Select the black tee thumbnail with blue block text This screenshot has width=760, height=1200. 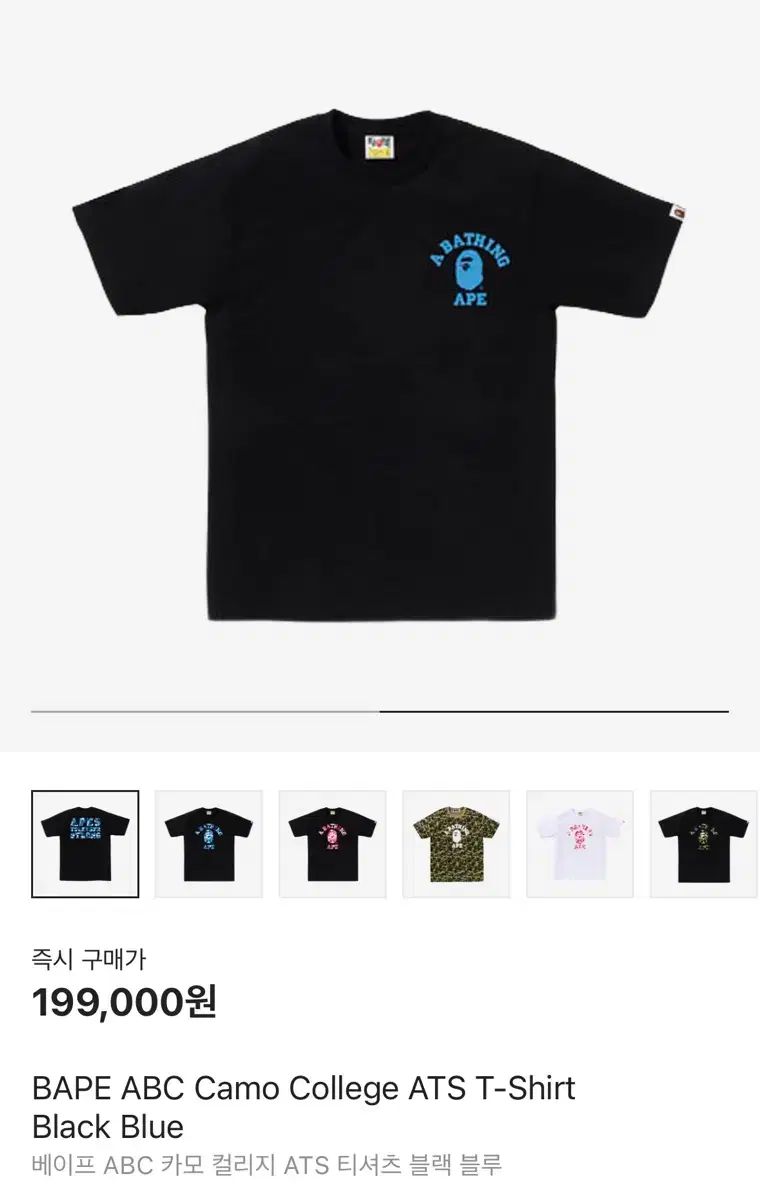(x=85, y=843)
